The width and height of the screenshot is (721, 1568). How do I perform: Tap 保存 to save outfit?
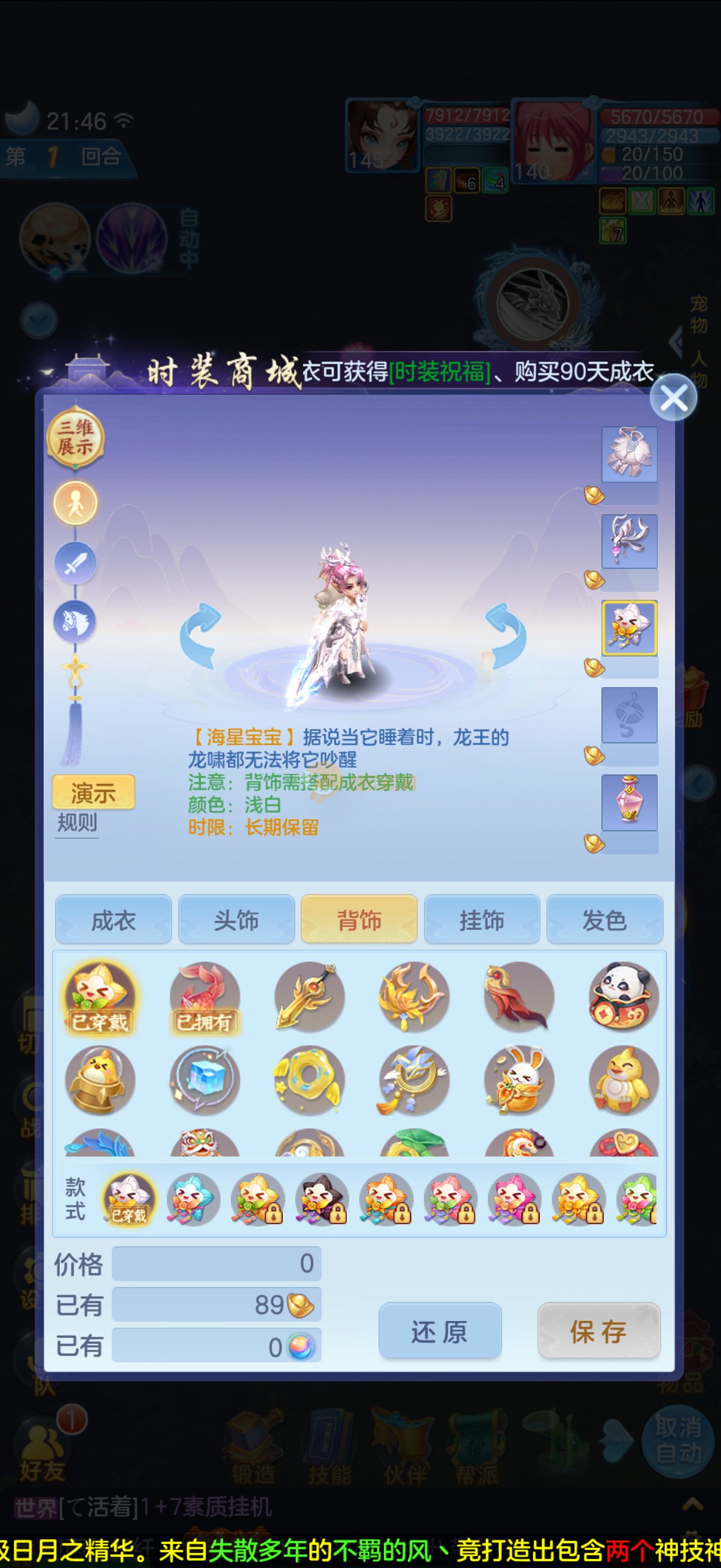pos(598,1332)
